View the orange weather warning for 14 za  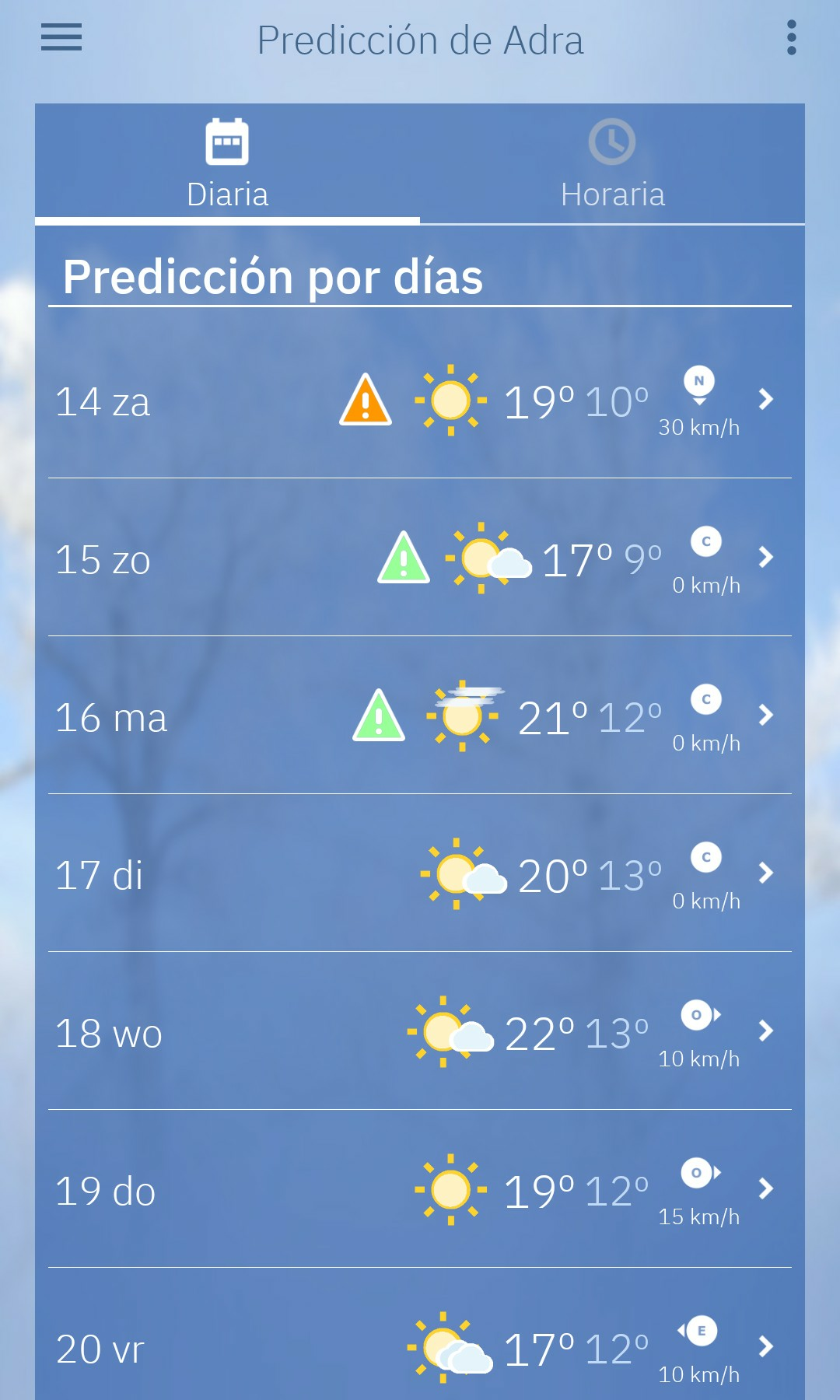pyautogui.click(x=366, y=400)
